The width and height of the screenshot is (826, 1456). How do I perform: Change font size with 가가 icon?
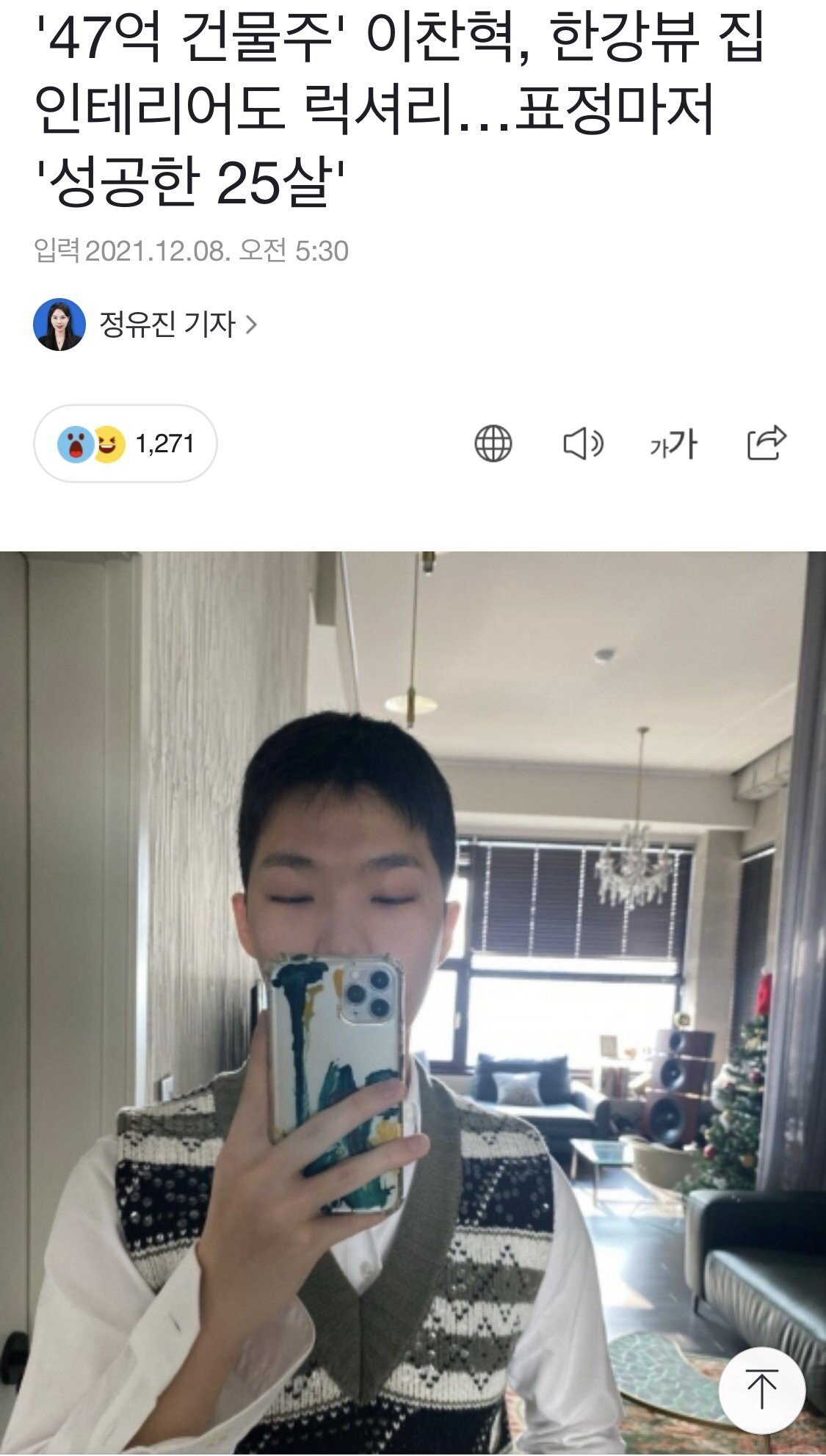click(x=673, y=443)
